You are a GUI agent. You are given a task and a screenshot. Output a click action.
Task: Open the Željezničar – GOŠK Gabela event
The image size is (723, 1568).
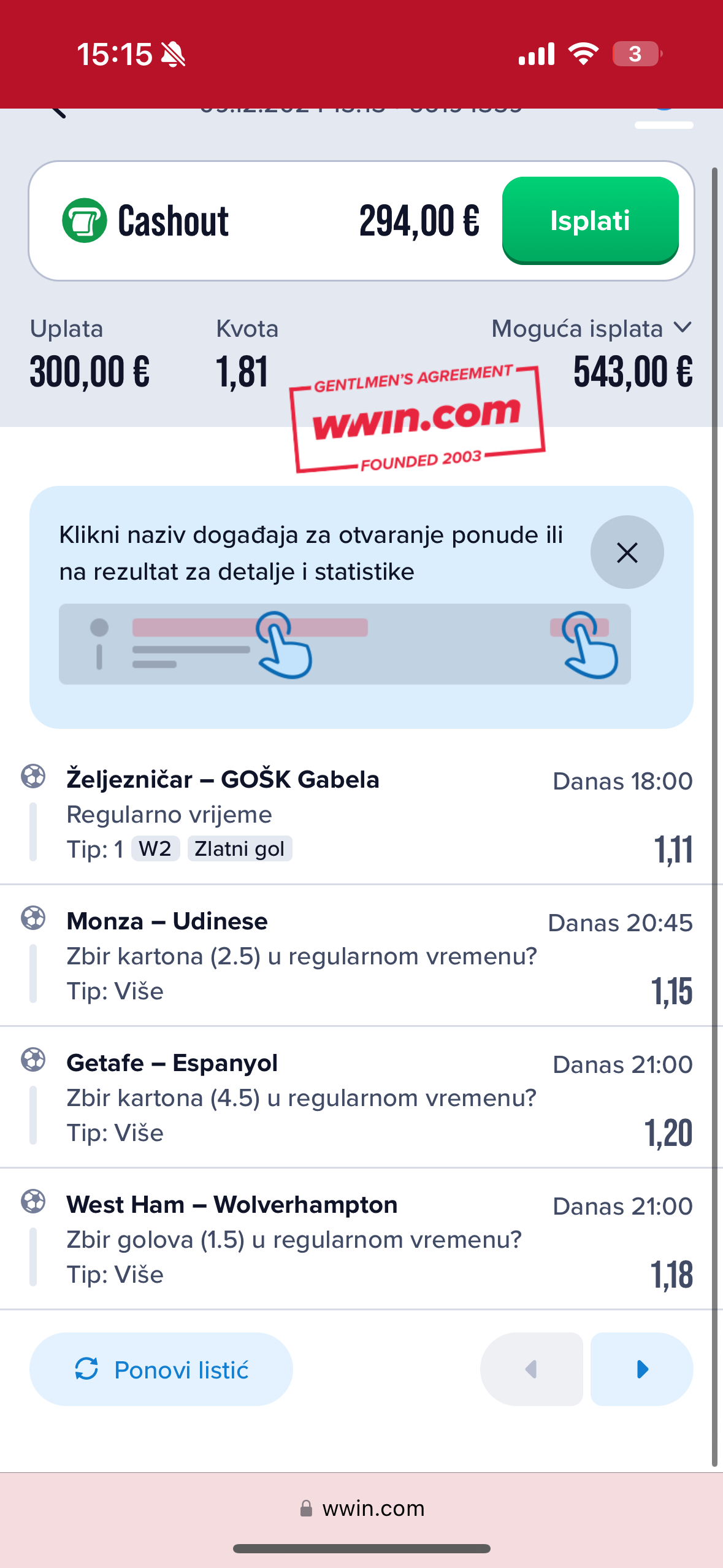[223, 779]
